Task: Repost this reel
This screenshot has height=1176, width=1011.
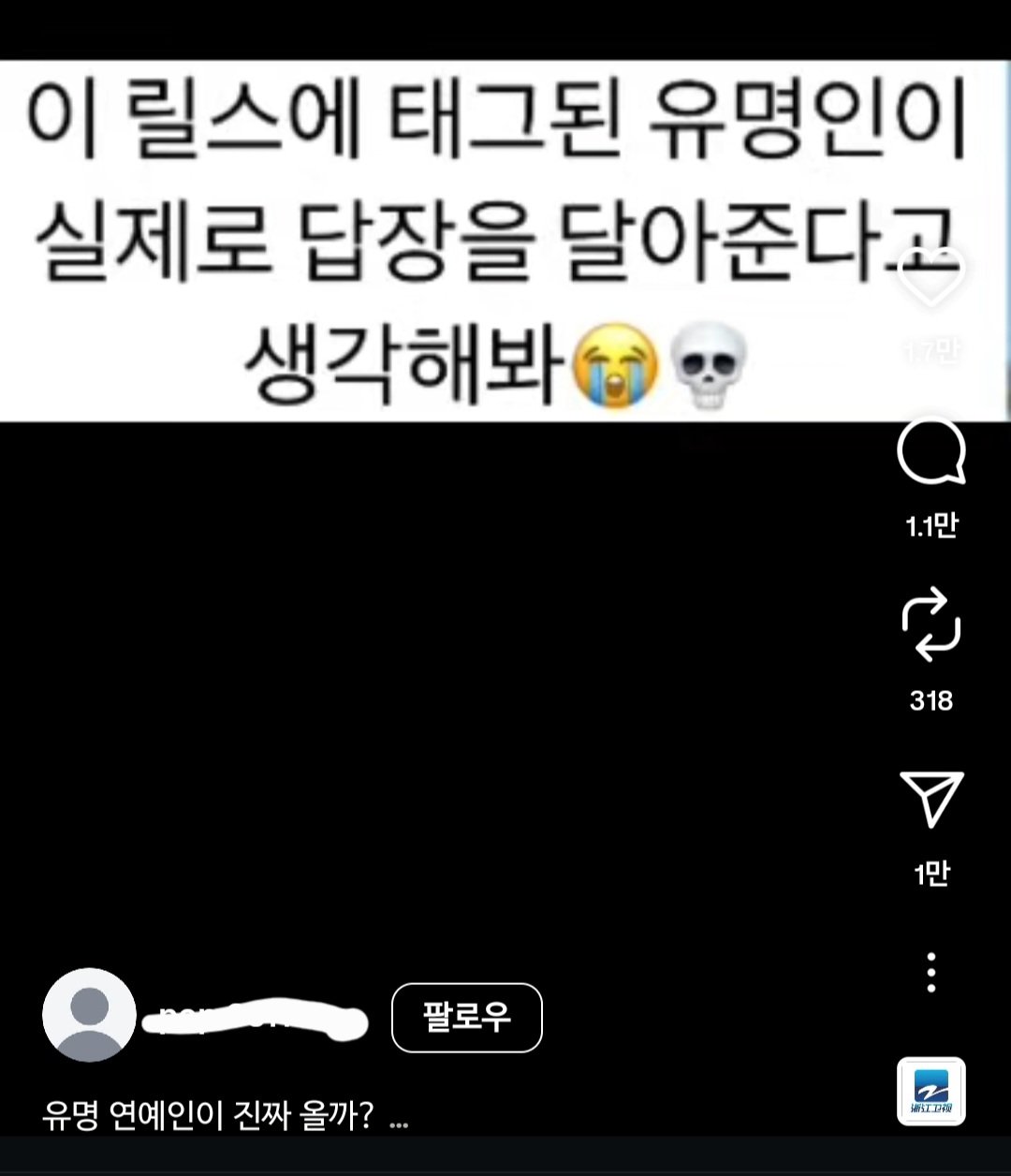Action: coord(930,625)
